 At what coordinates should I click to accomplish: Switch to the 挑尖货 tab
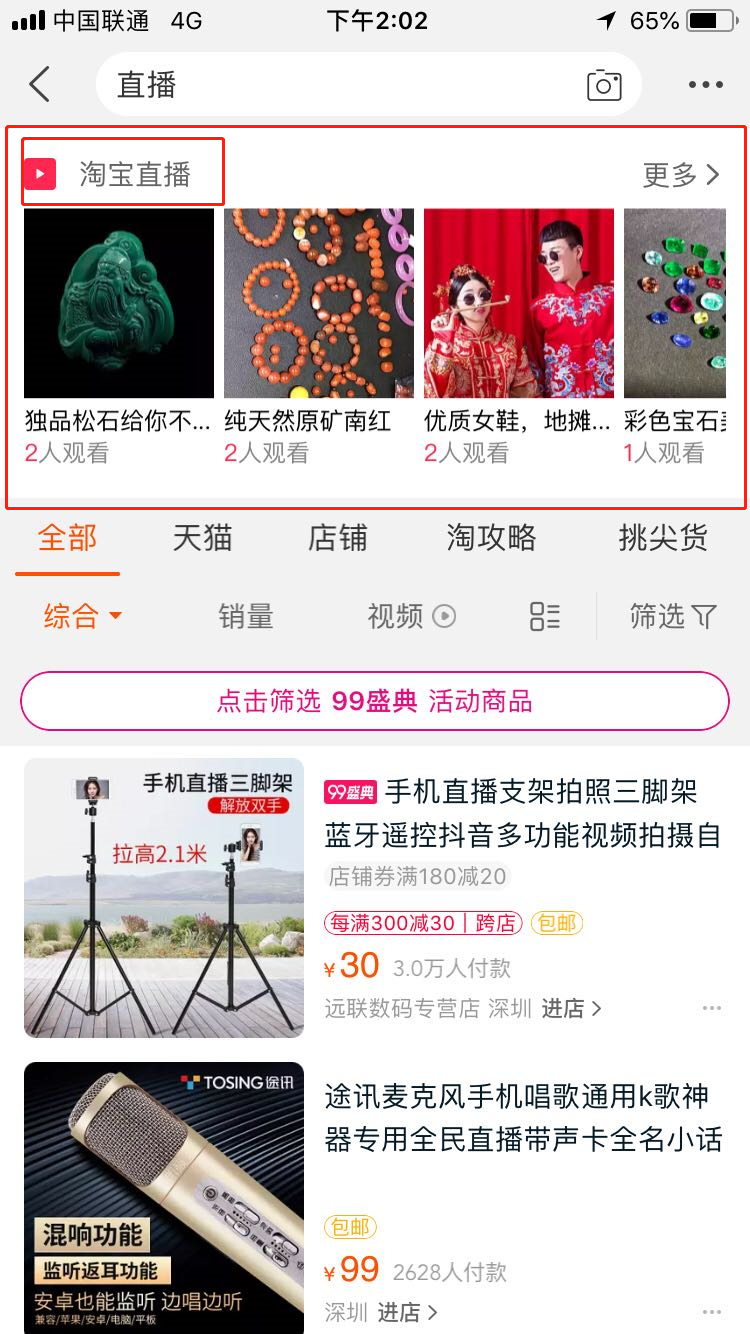(x=662, y=538)
